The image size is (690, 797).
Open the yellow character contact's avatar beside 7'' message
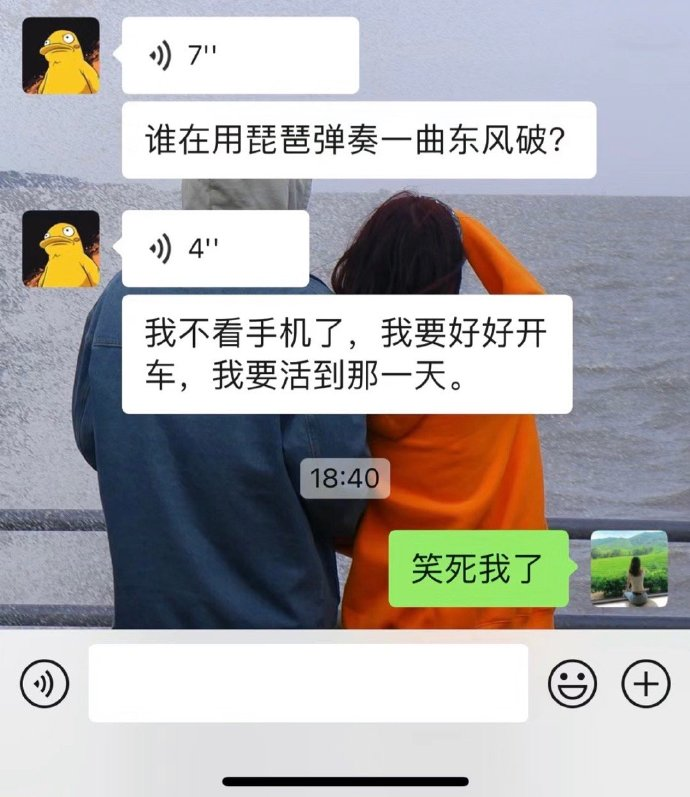[61, 56]
